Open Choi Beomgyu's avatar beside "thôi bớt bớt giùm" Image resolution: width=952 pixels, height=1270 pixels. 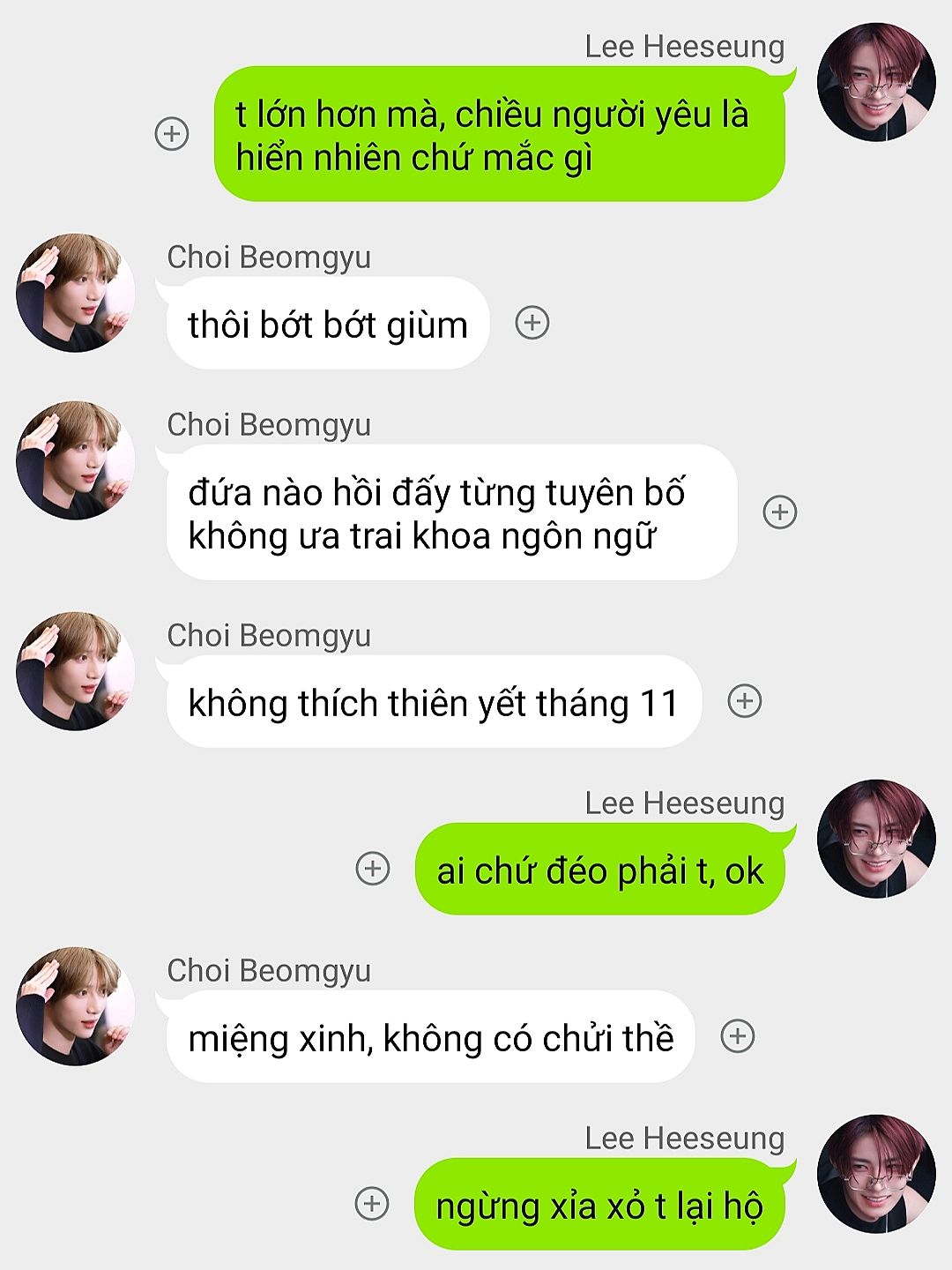76,293
